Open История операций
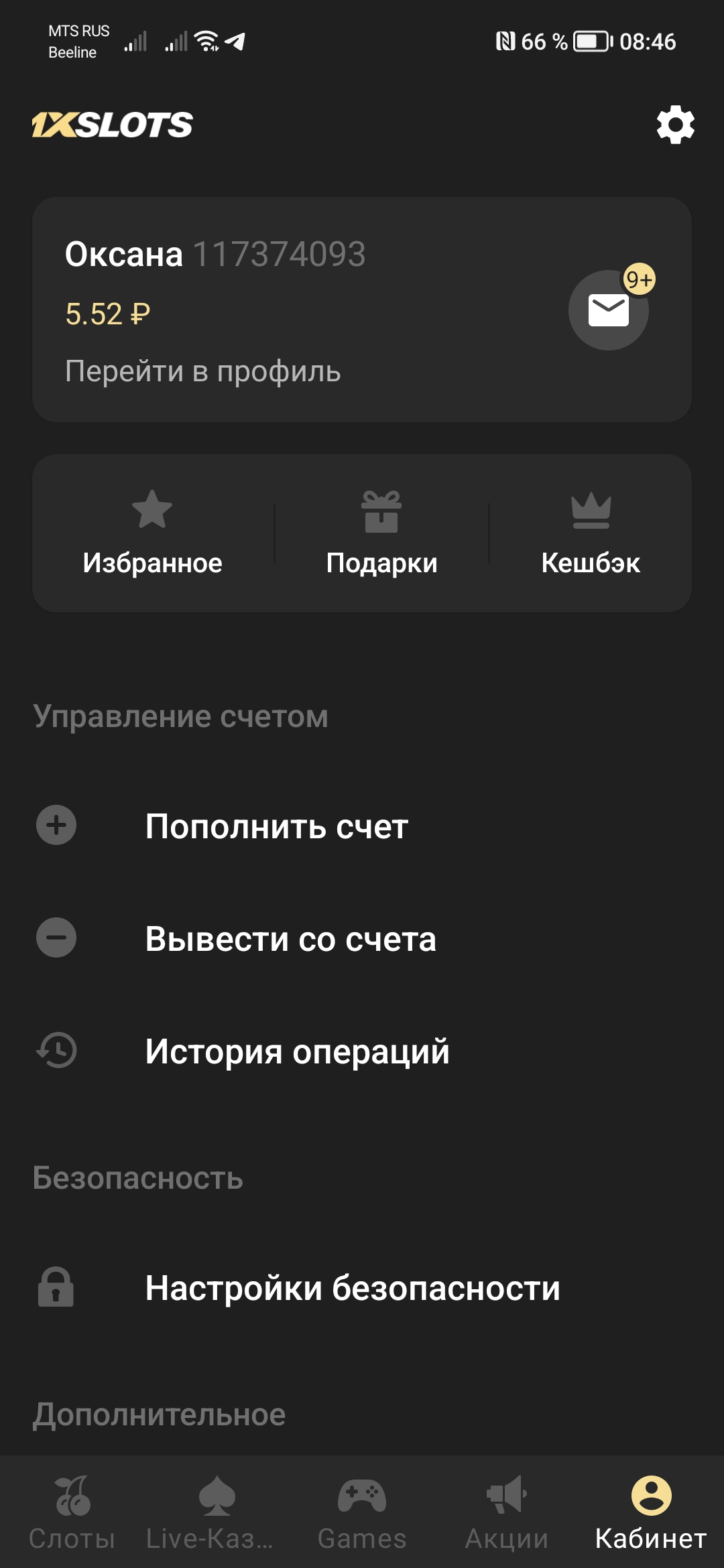724x1568 pixels. click(297, 1051)
